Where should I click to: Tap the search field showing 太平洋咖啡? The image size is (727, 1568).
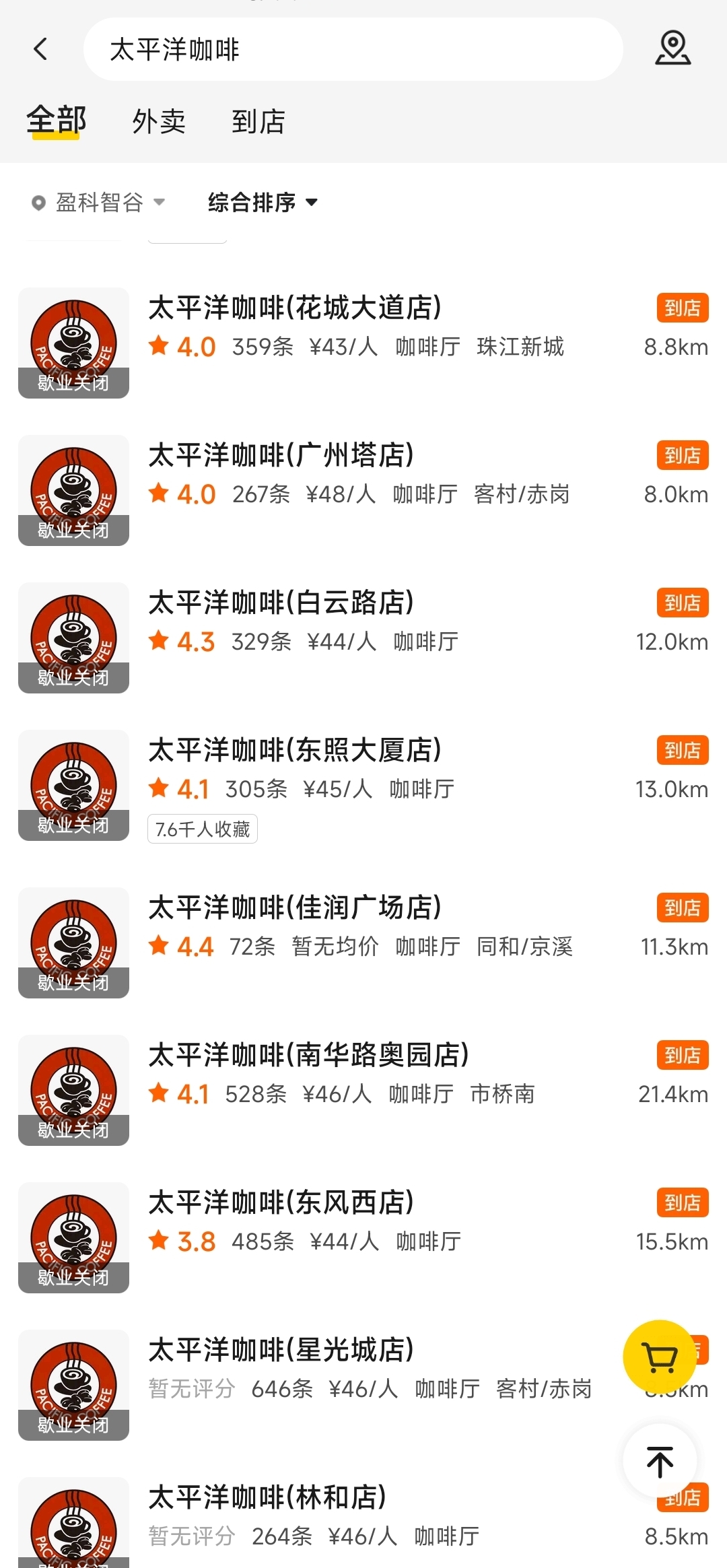[353, 50]
